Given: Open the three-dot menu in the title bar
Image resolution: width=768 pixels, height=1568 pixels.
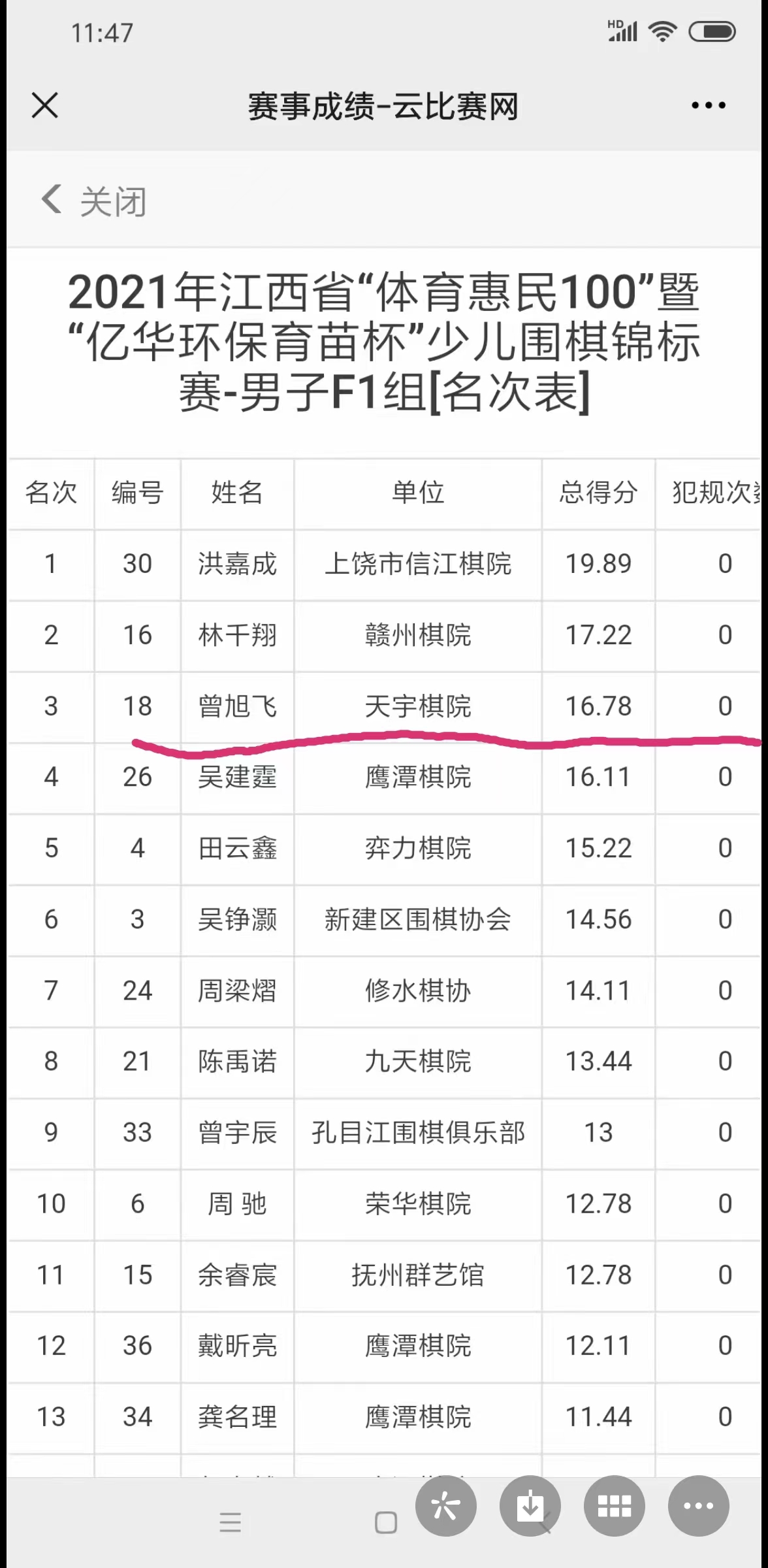Looking at the screenshot, I should (709, 105).
